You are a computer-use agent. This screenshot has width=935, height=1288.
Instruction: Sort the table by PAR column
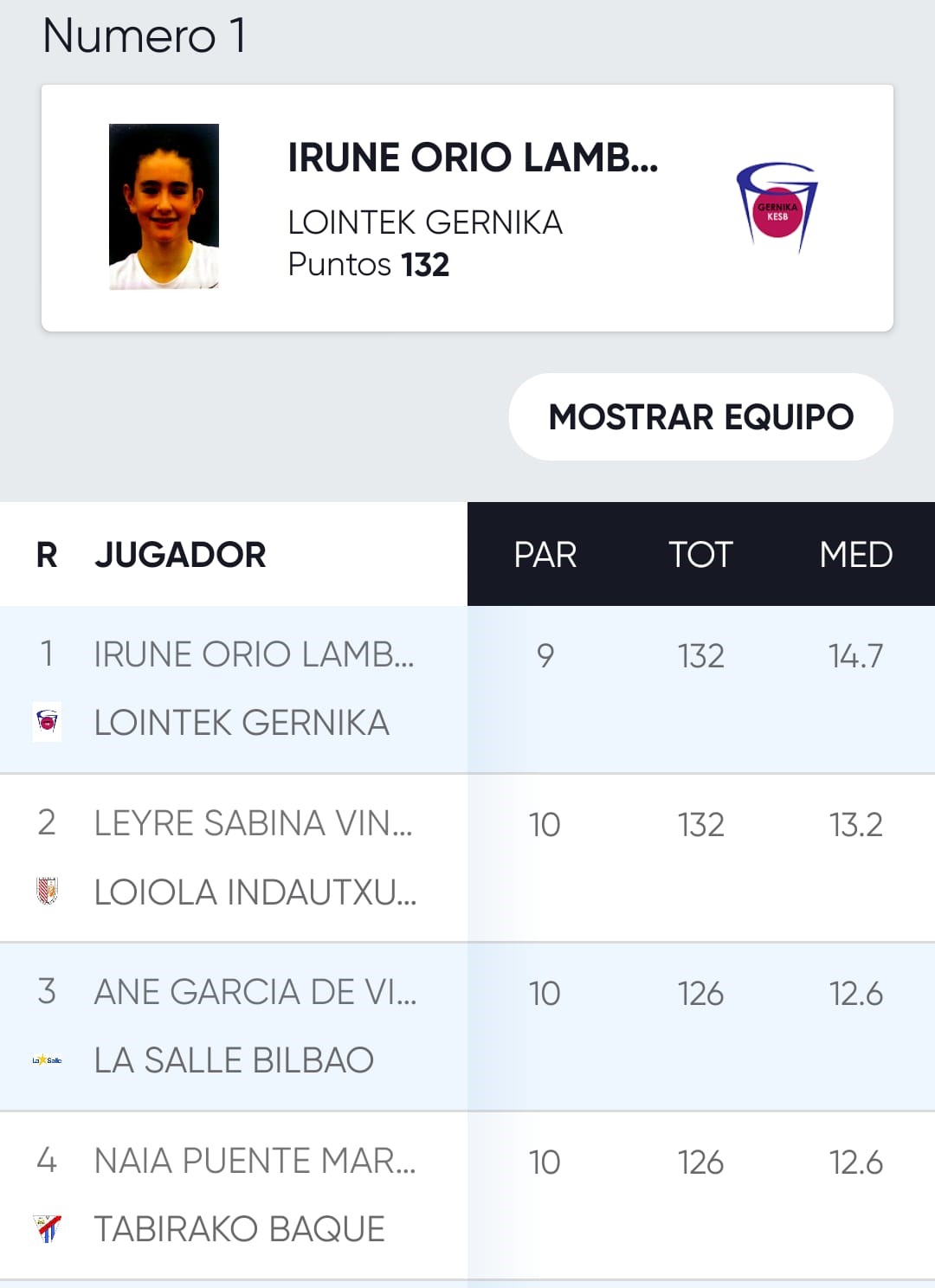point(545,554)
